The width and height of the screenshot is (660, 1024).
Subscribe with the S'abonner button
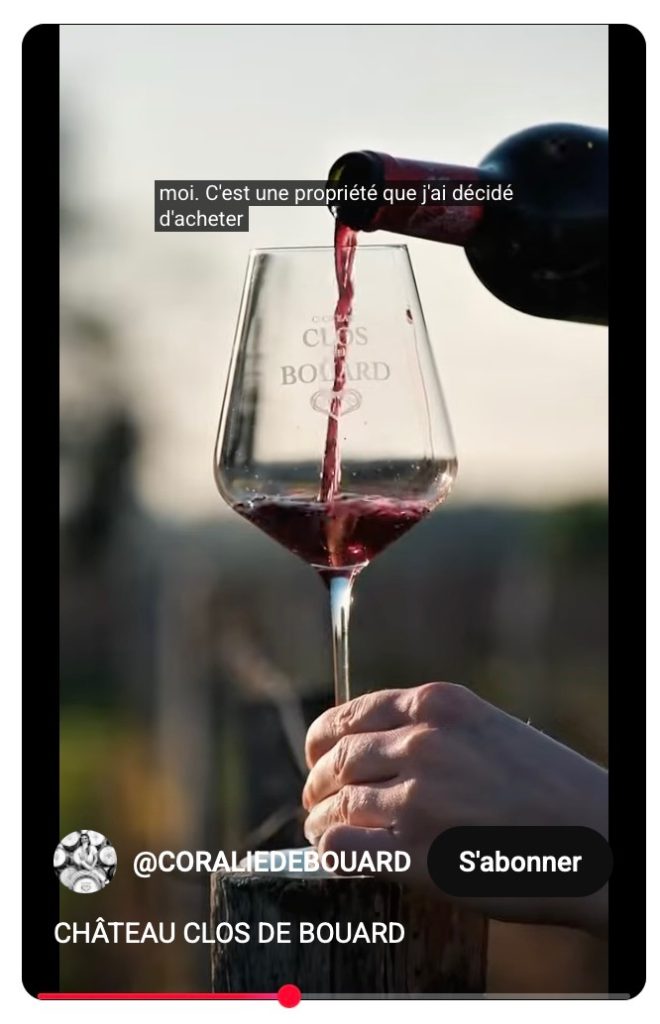519,862
